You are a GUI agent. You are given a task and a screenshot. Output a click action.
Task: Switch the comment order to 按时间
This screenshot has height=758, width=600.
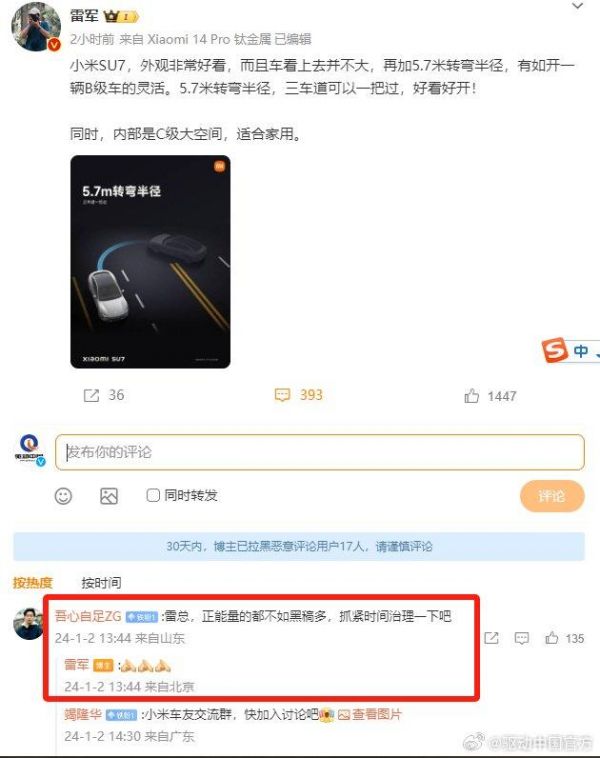(x=101, y=582)
